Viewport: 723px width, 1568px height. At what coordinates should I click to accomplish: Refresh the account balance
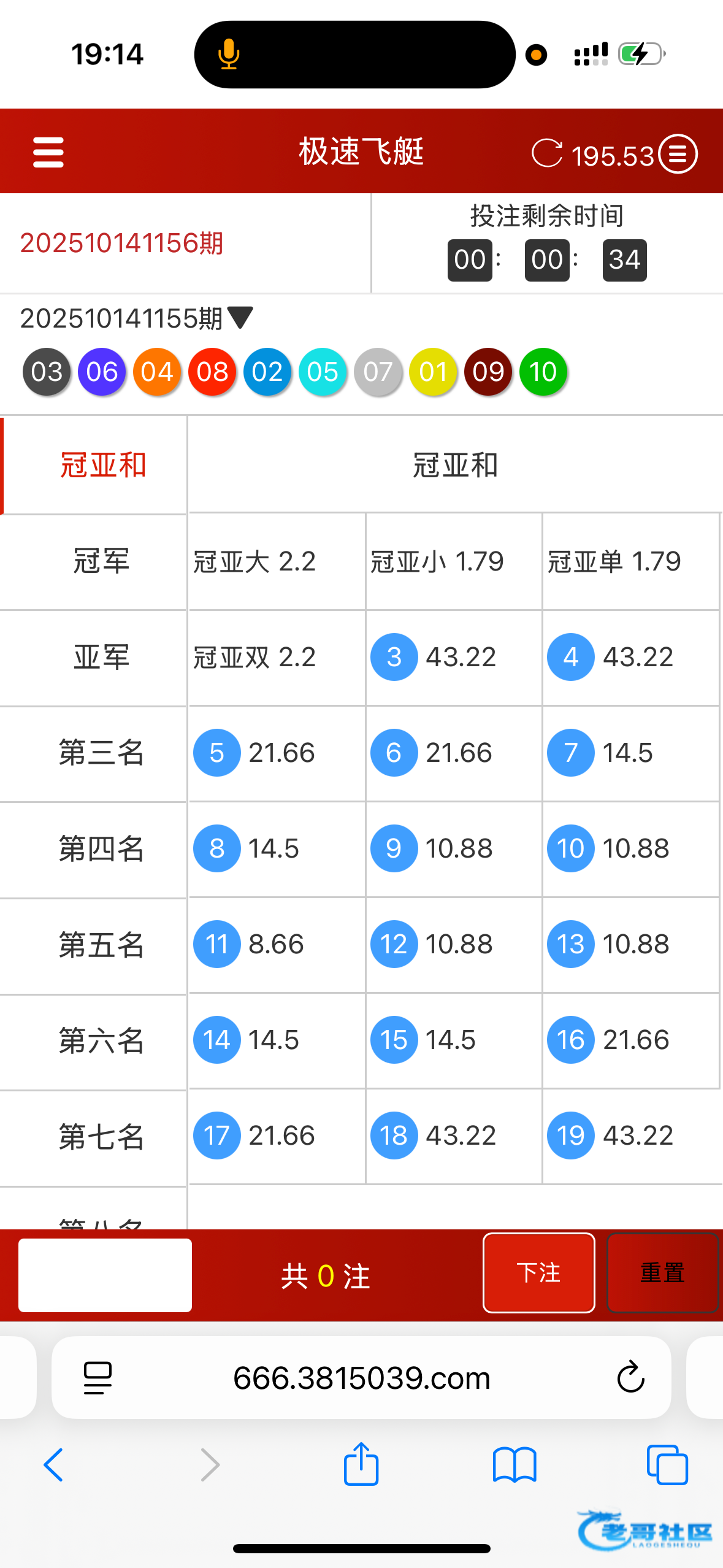click(546, 153)
